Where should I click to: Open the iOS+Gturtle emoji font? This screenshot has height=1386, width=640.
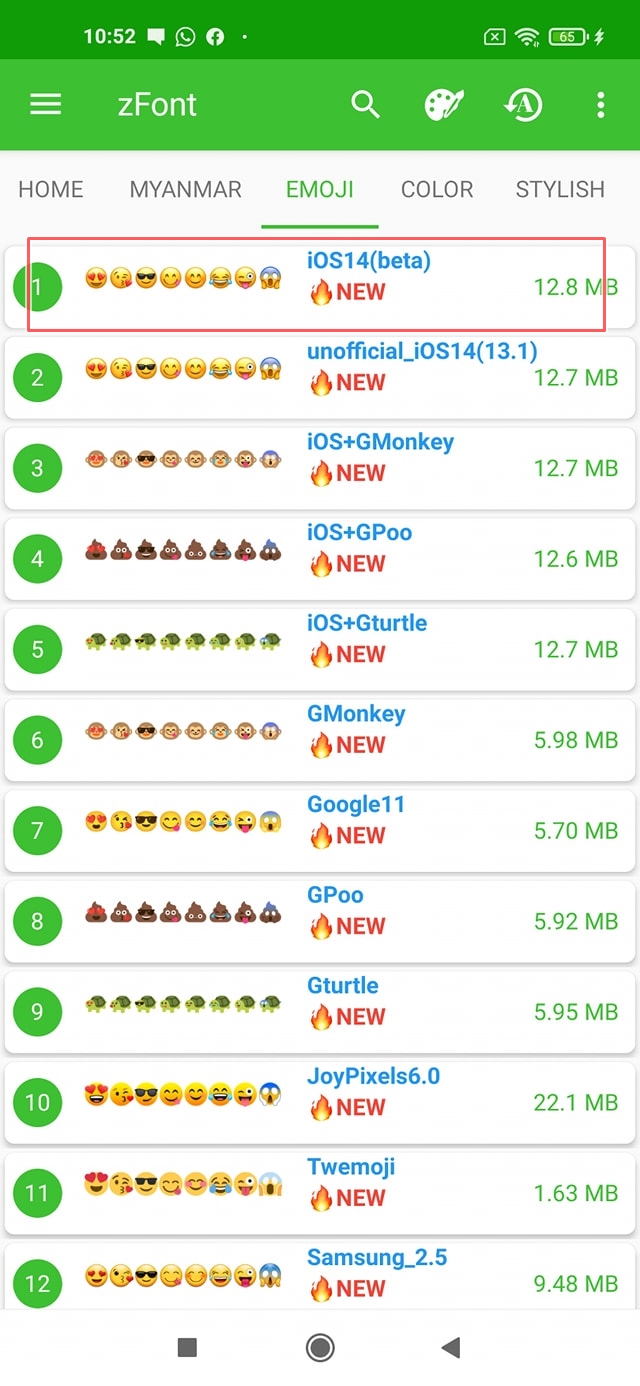[320, 649]
